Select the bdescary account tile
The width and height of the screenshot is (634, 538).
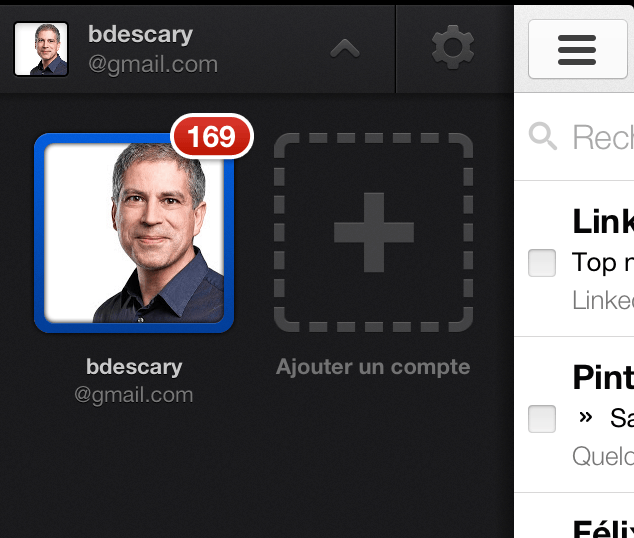134,233
